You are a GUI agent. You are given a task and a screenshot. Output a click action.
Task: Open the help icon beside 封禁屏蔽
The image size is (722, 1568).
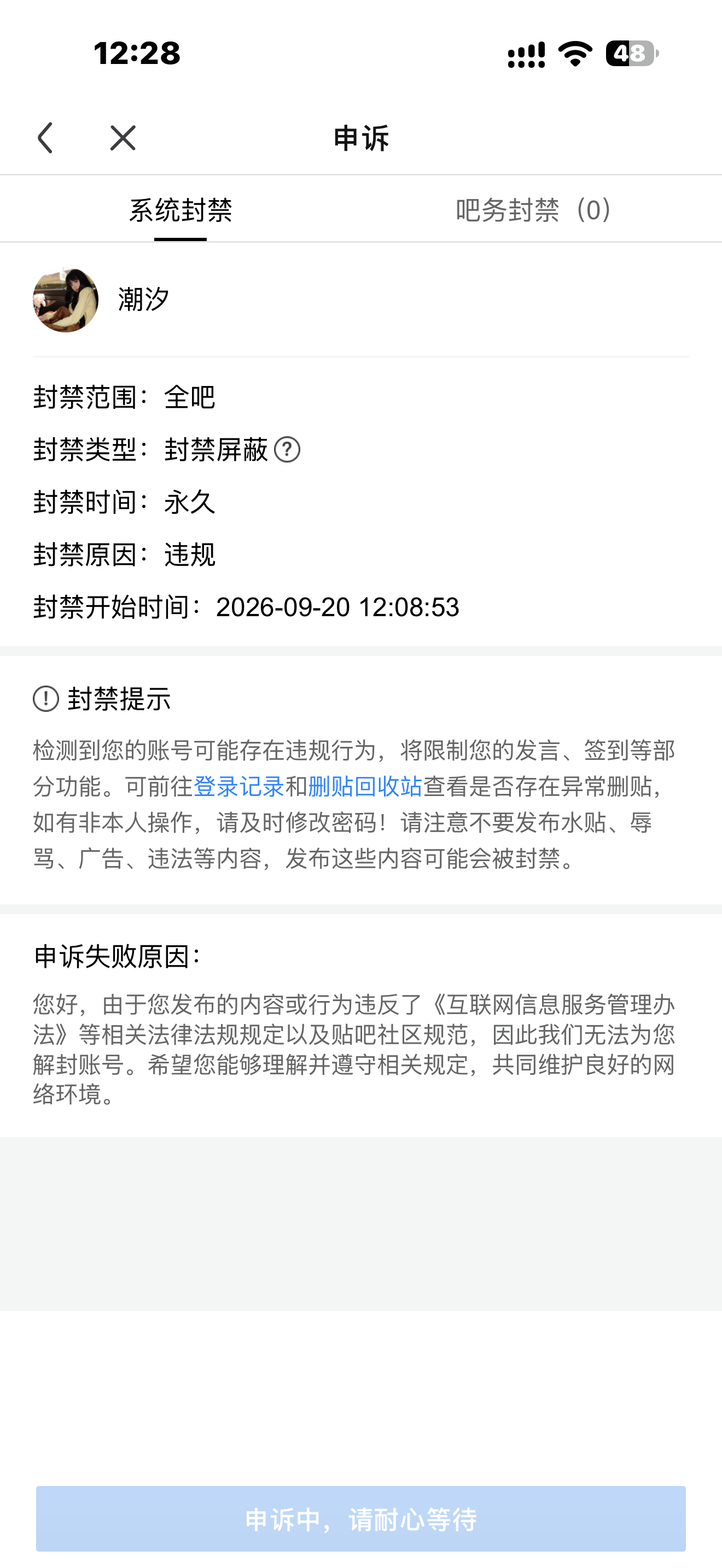click(x=287, y=450)
